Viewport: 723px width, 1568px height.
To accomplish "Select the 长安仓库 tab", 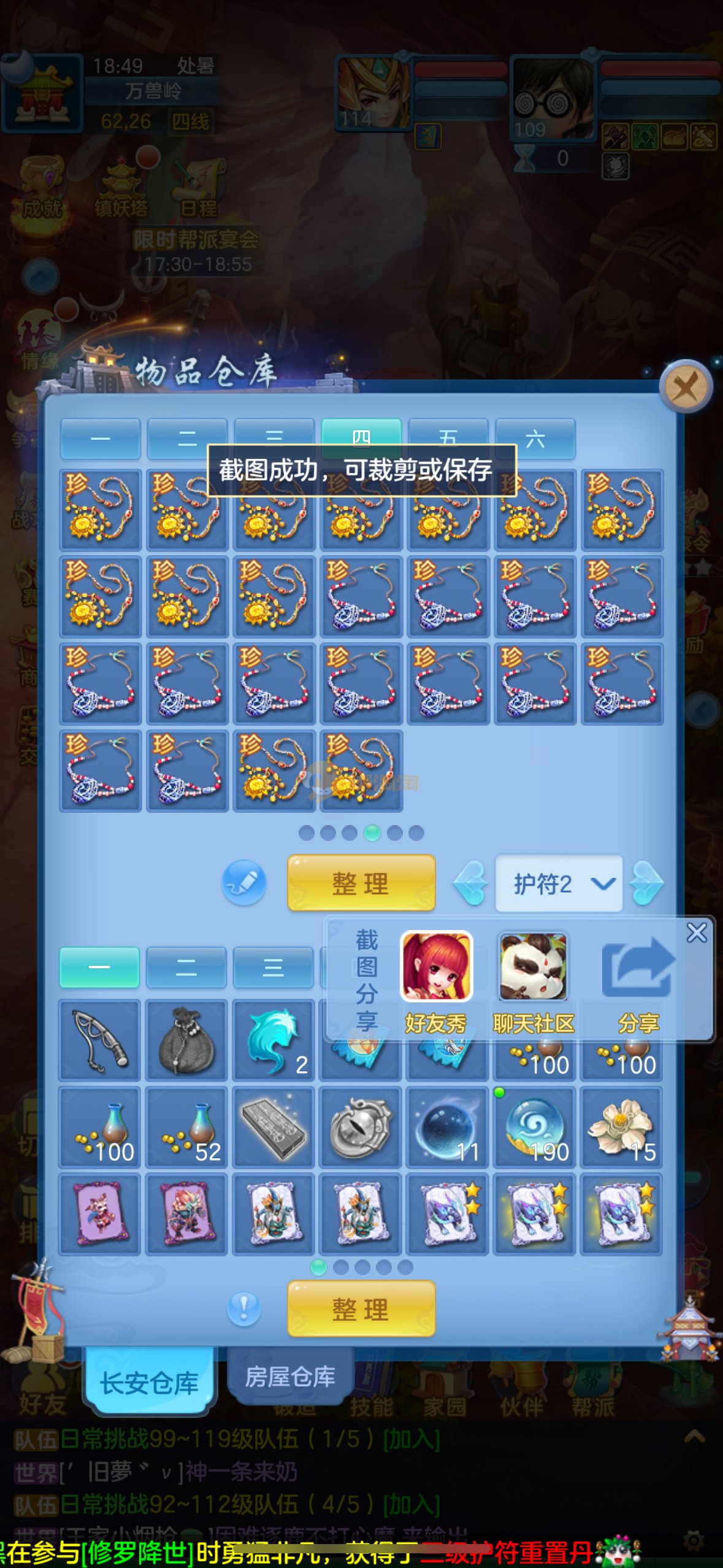I will (149, 1383).
